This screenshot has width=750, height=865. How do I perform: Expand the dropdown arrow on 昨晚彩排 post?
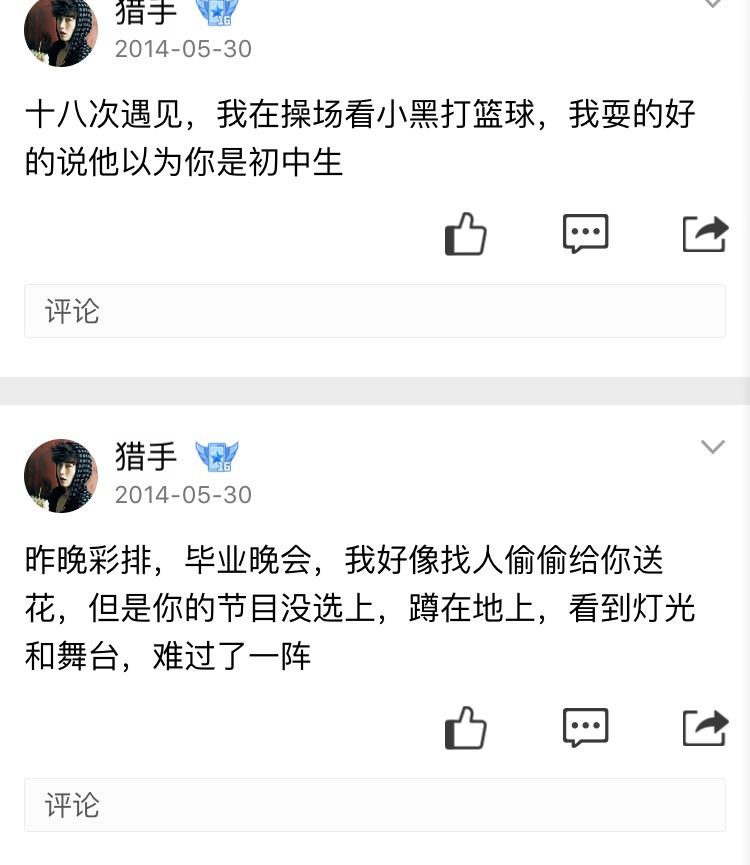tap(712, 447)
